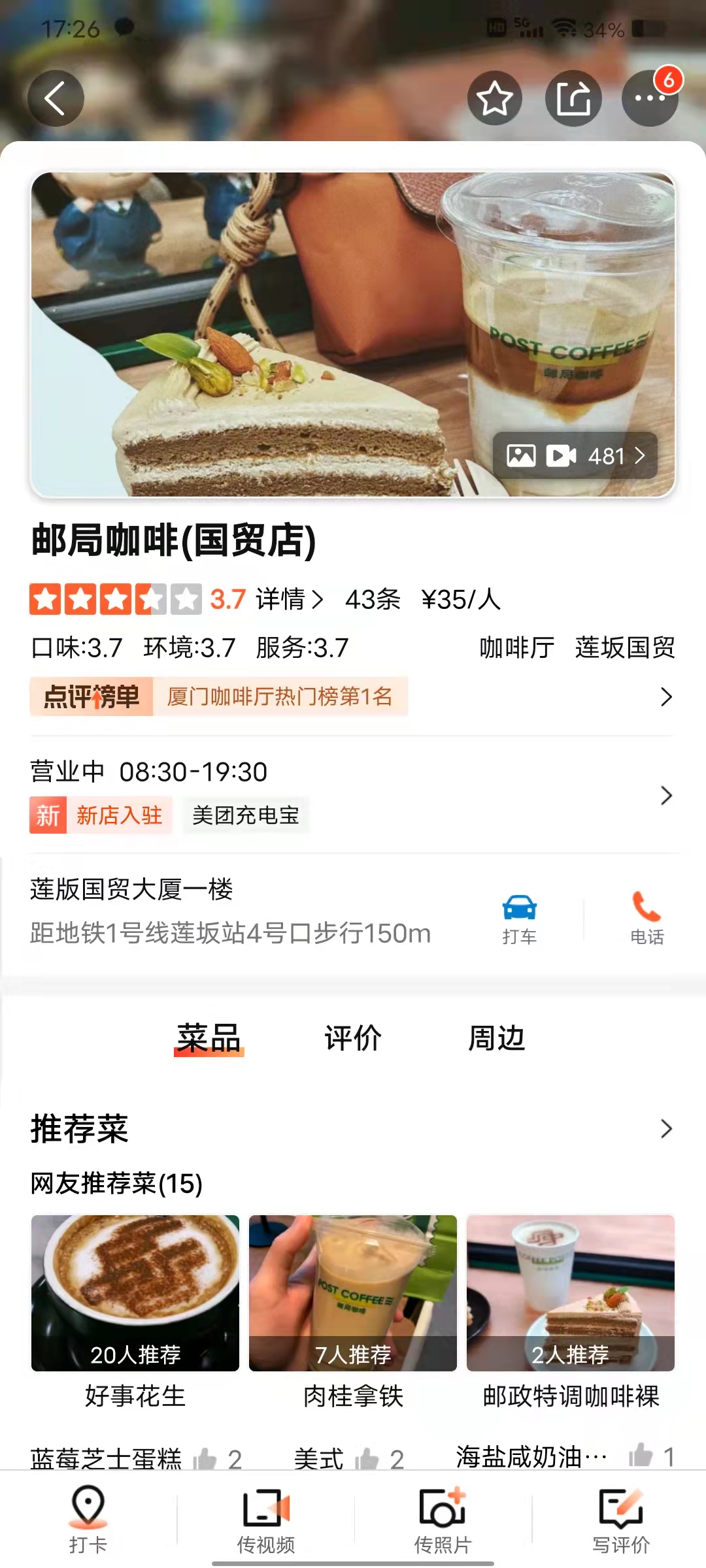Screen dimensions: 706x1568
Task: View all 481 photos and videos
Action: [x=576, y=456]
